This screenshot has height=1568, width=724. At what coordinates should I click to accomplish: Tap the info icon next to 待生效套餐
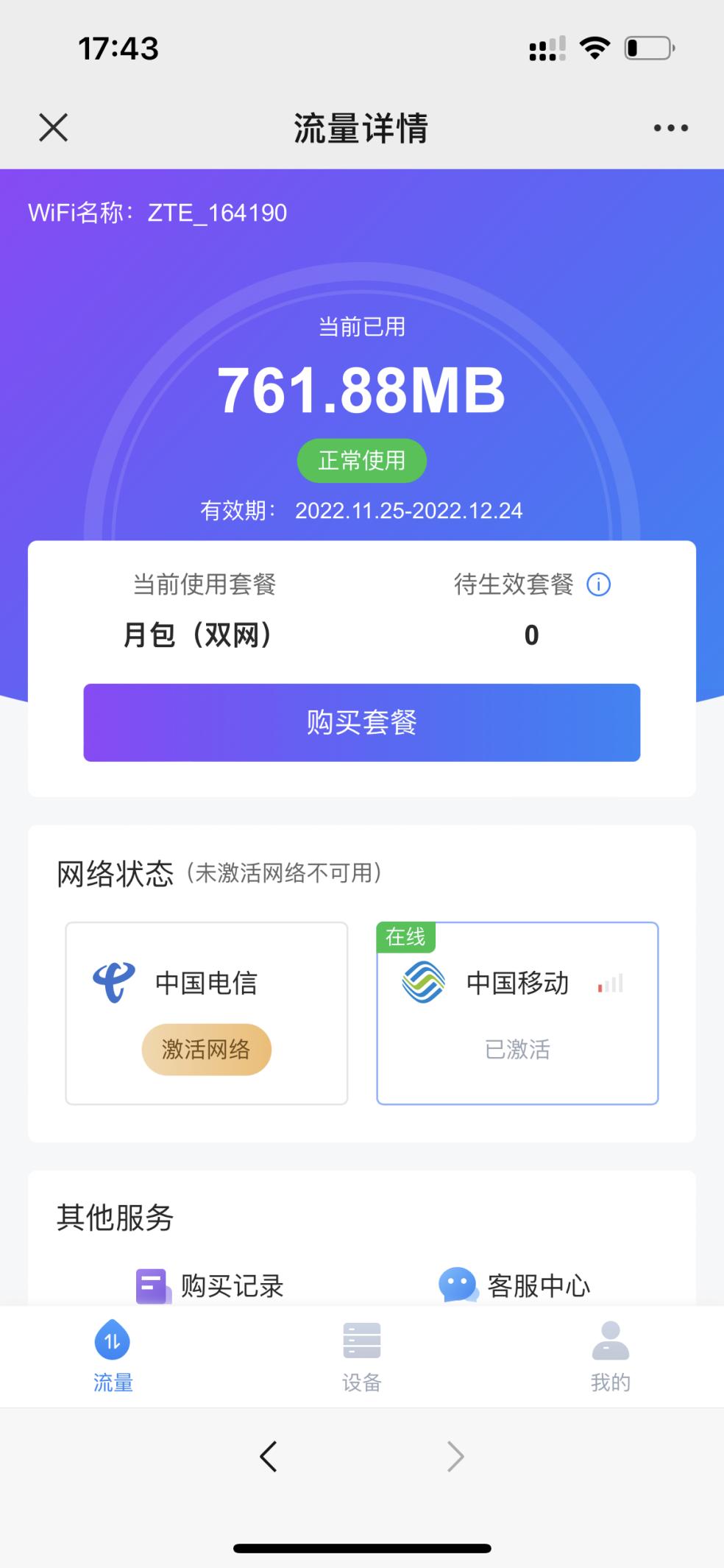[x=599, y=585]
